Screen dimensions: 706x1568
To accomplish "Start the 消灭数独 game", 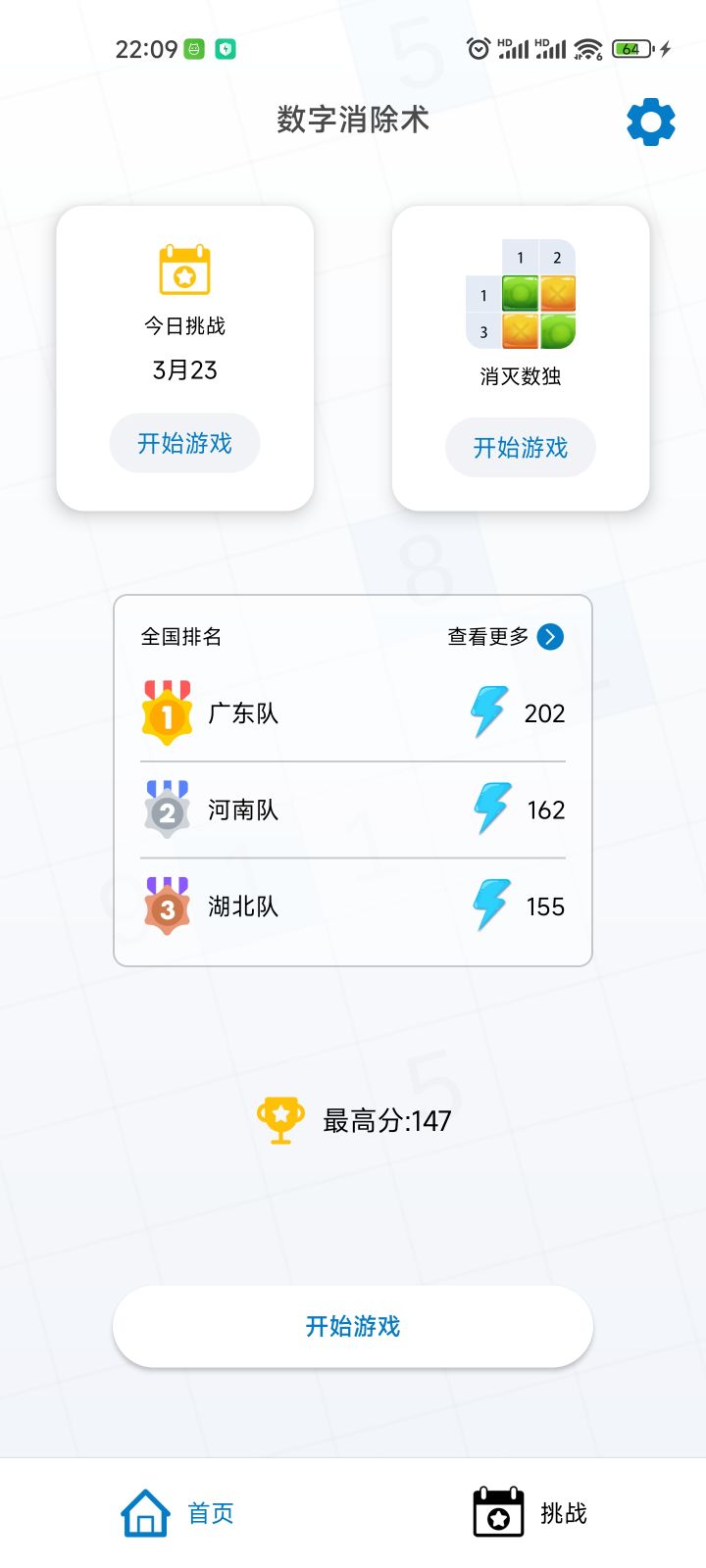I will pyautogui.click(x=521, y=447).
